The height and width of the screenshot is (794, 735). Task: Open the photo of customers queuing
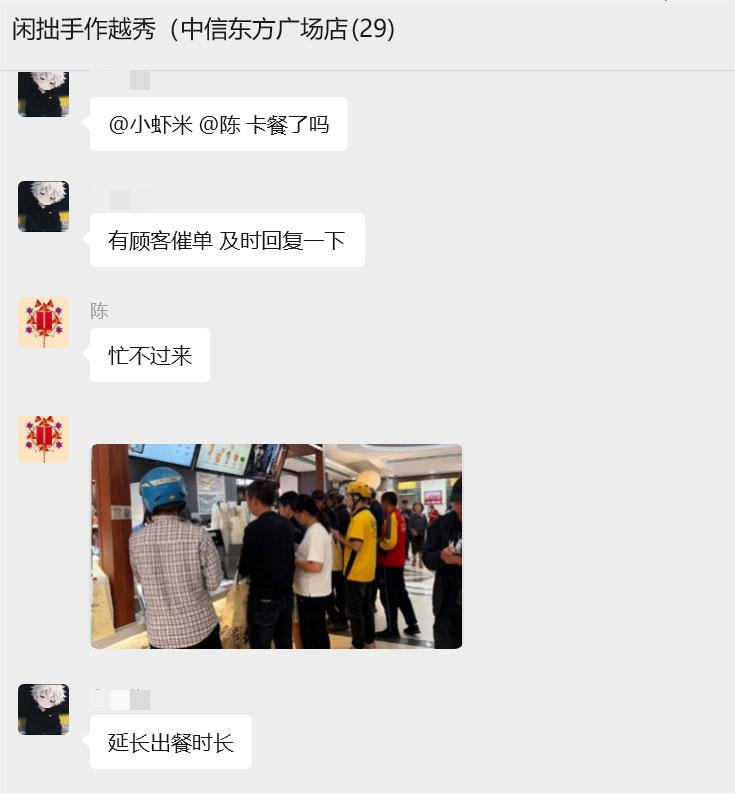pos(276,546)
